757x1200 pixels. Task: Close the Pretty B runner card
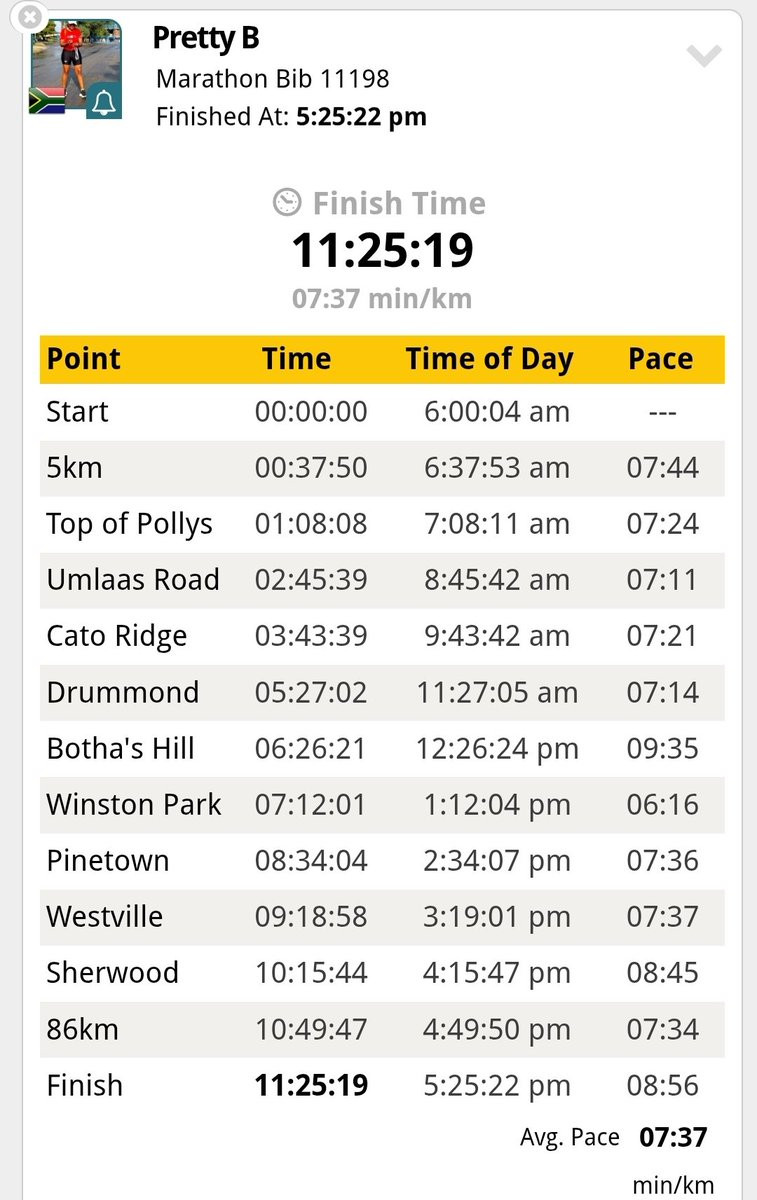(32, 16)
